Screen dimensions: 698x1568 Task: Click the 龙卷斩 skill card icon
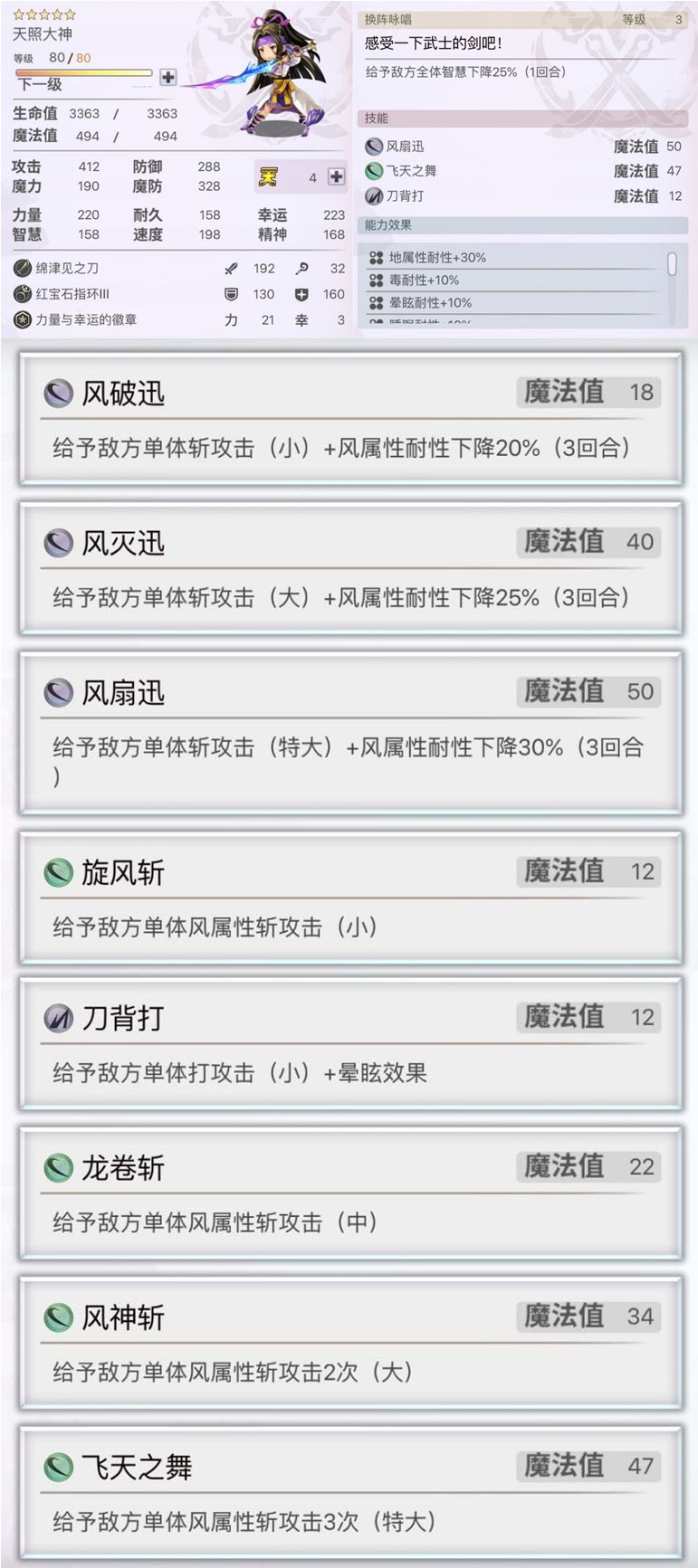click(60, 1167)
